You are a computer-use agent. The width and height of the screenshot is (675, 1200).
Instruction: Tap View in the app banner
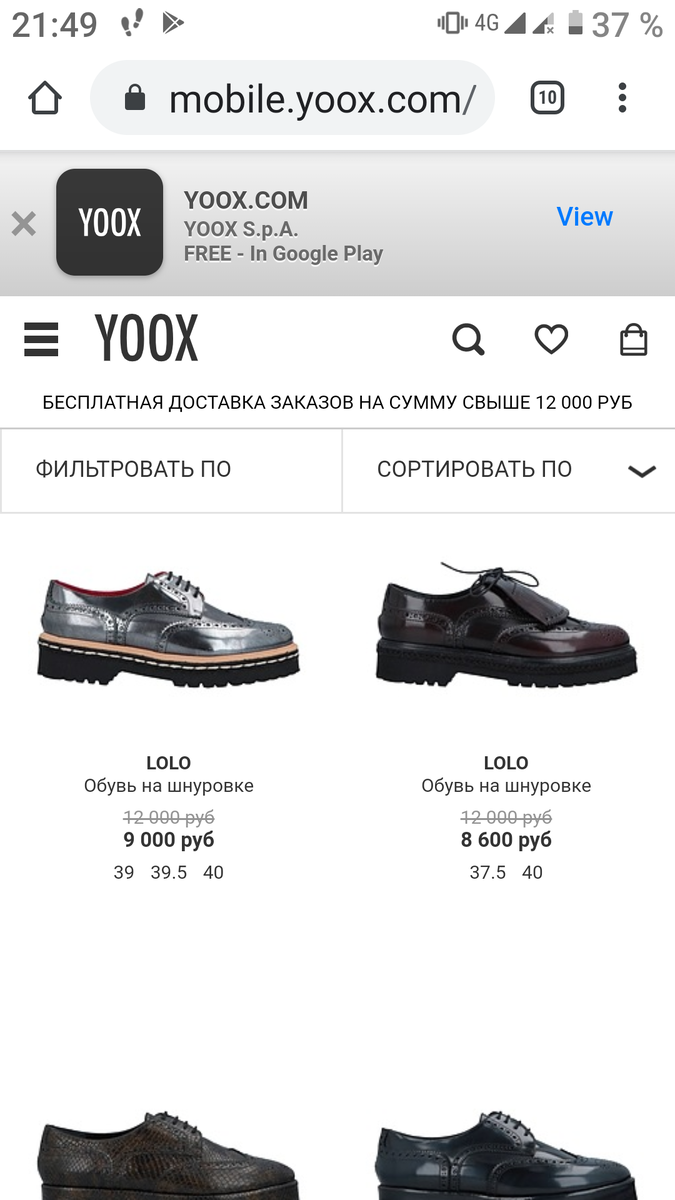pyautogui.click(x=584, y=217)
